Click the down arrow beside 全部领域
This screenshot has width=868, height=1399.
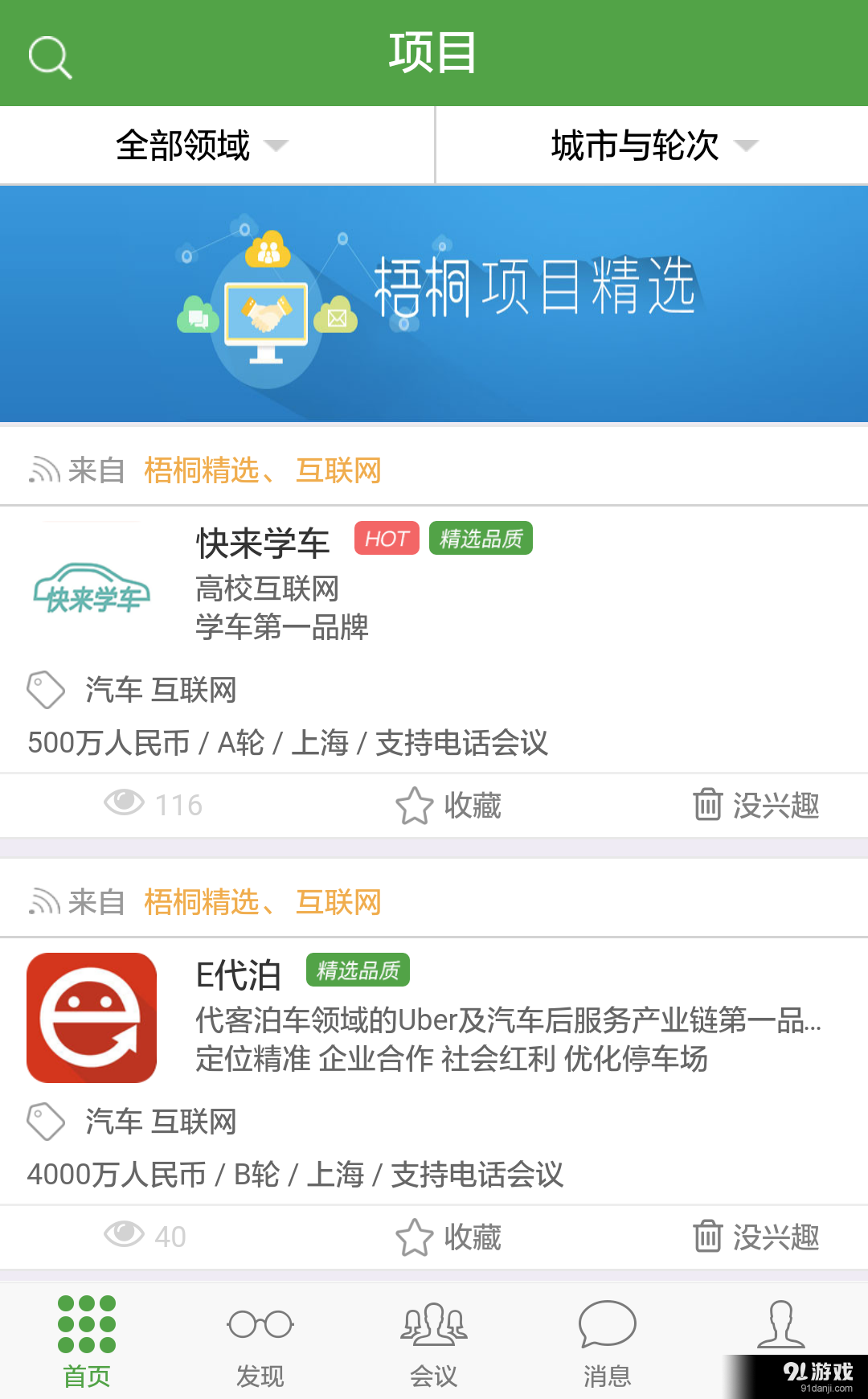tap(277, 146)
